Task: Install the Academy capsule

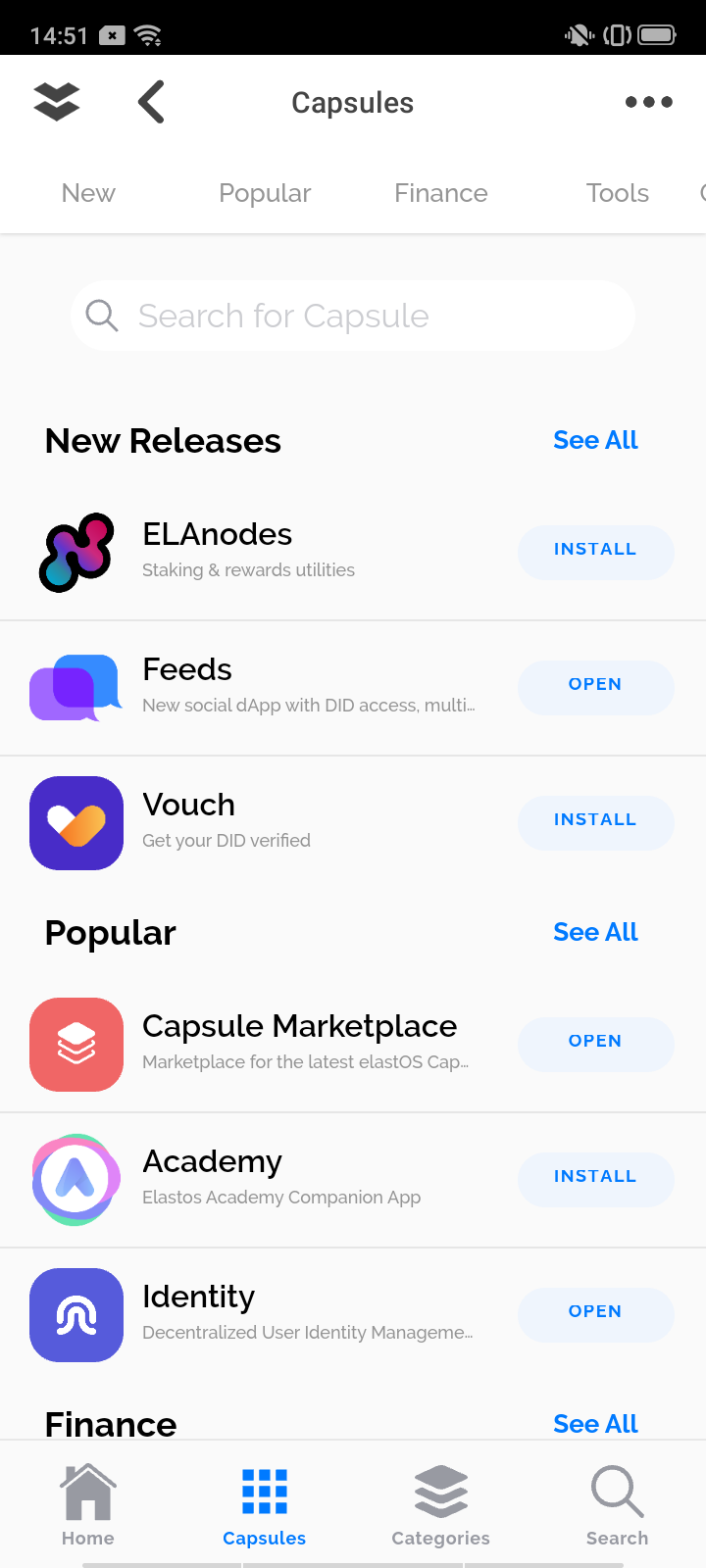Action: 595,1177
